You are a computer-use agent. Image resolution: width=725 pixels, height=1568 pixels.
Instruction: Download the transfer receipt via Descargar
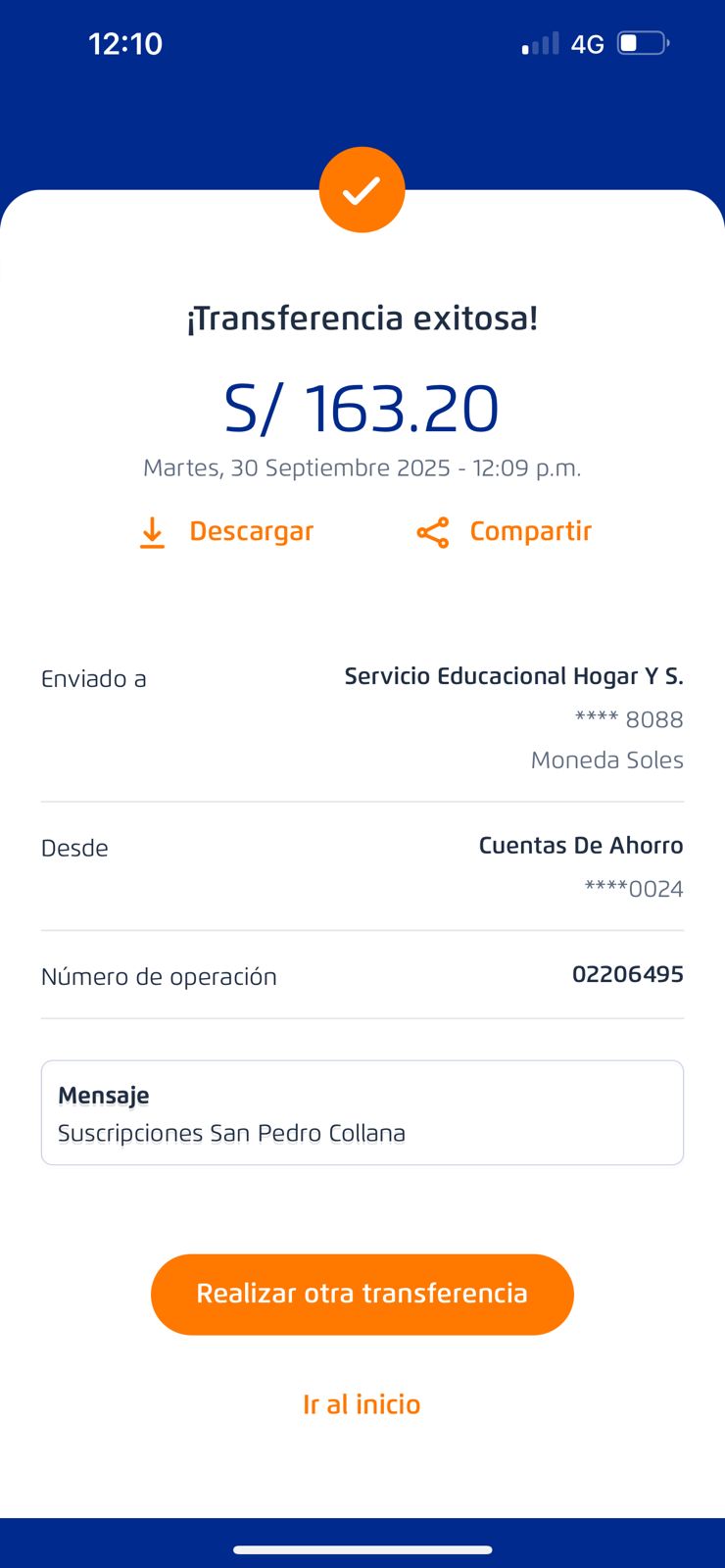227,532
